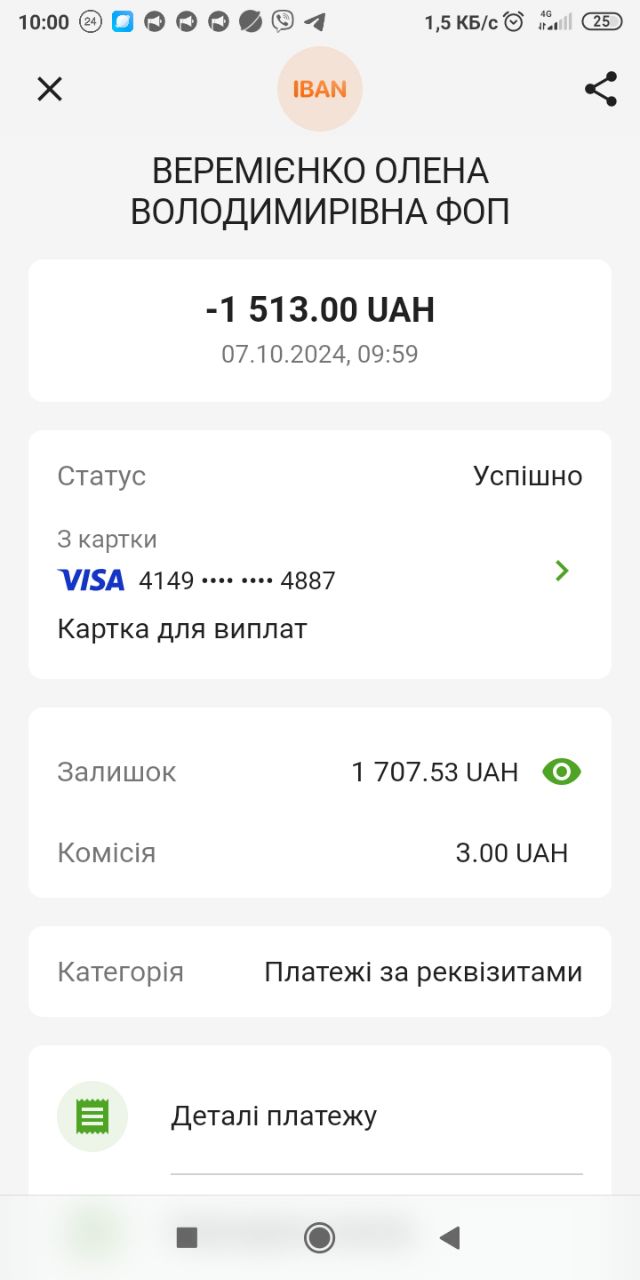Open Деталі платежу

319,1116
